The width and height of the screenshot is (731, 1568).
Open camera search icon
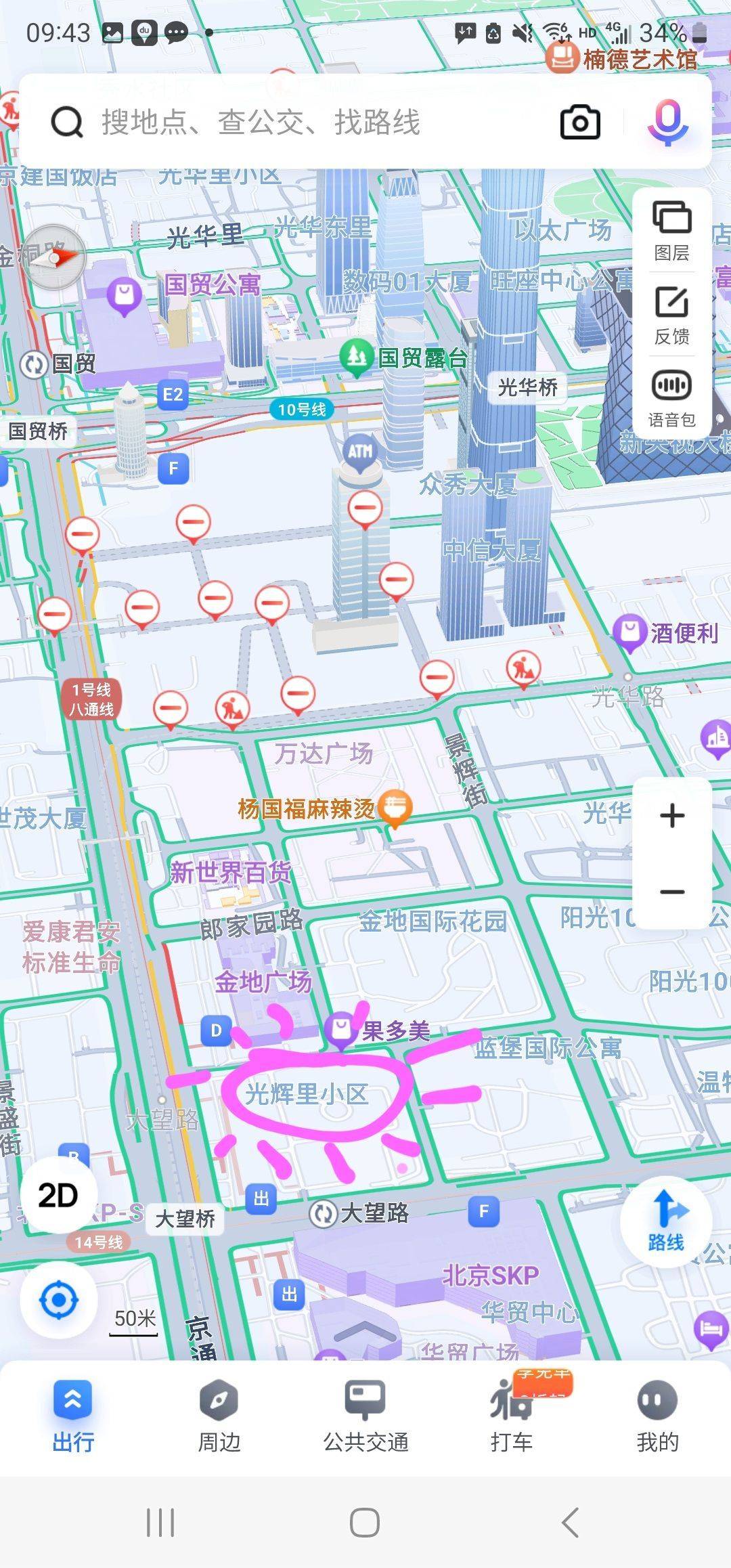coord(580,123)
